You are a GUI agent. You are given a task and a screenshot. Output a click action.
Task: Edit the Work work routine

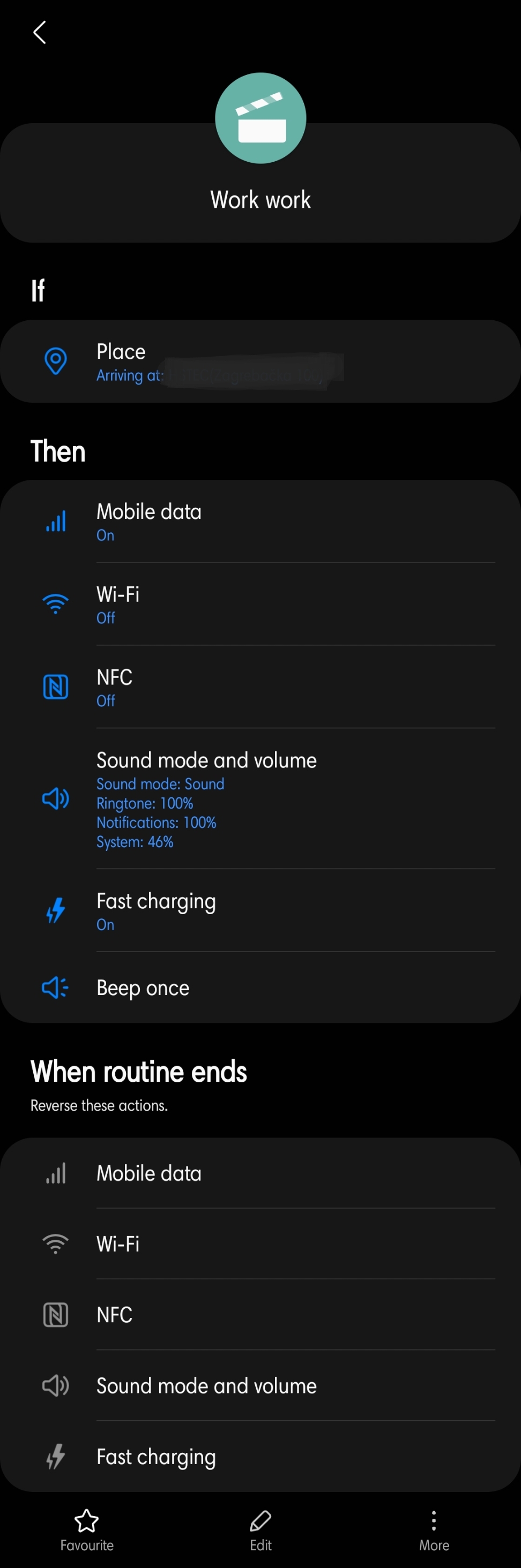(x=260, y=1529)
